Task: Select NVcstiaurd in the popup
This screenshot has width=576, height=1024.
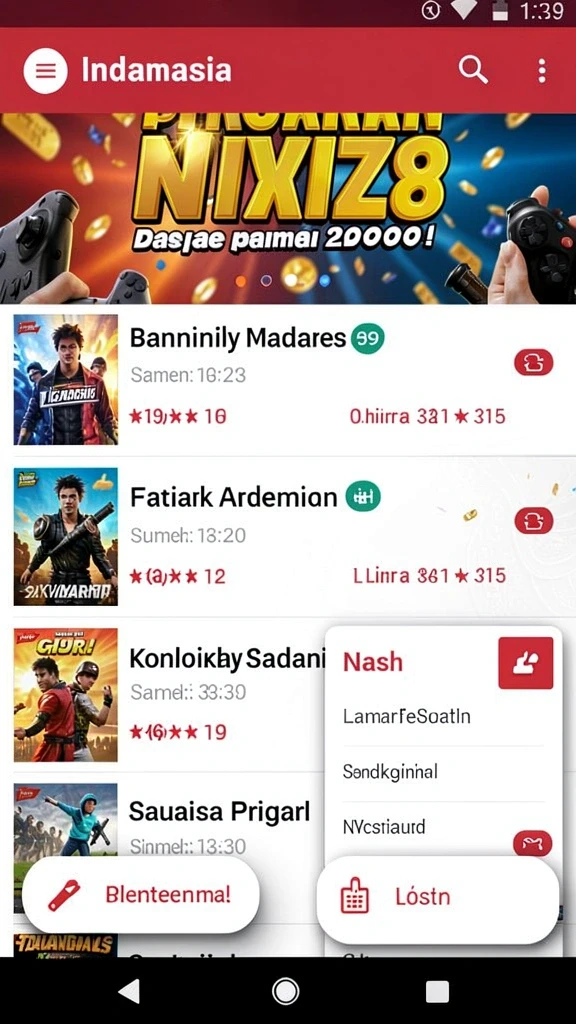Action: (443, 827)
